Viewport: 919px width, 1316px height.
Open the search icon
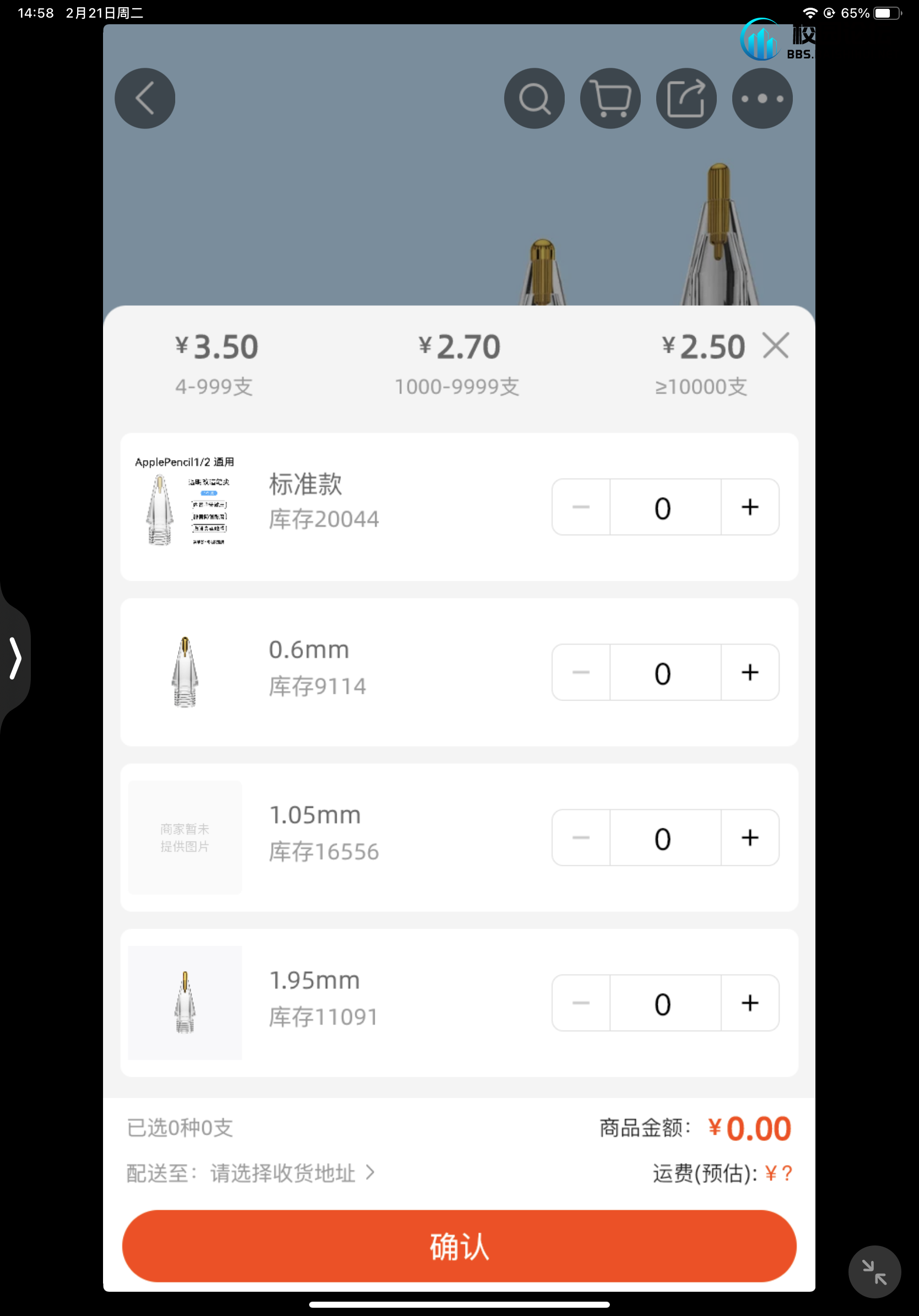tap(534, 99)
